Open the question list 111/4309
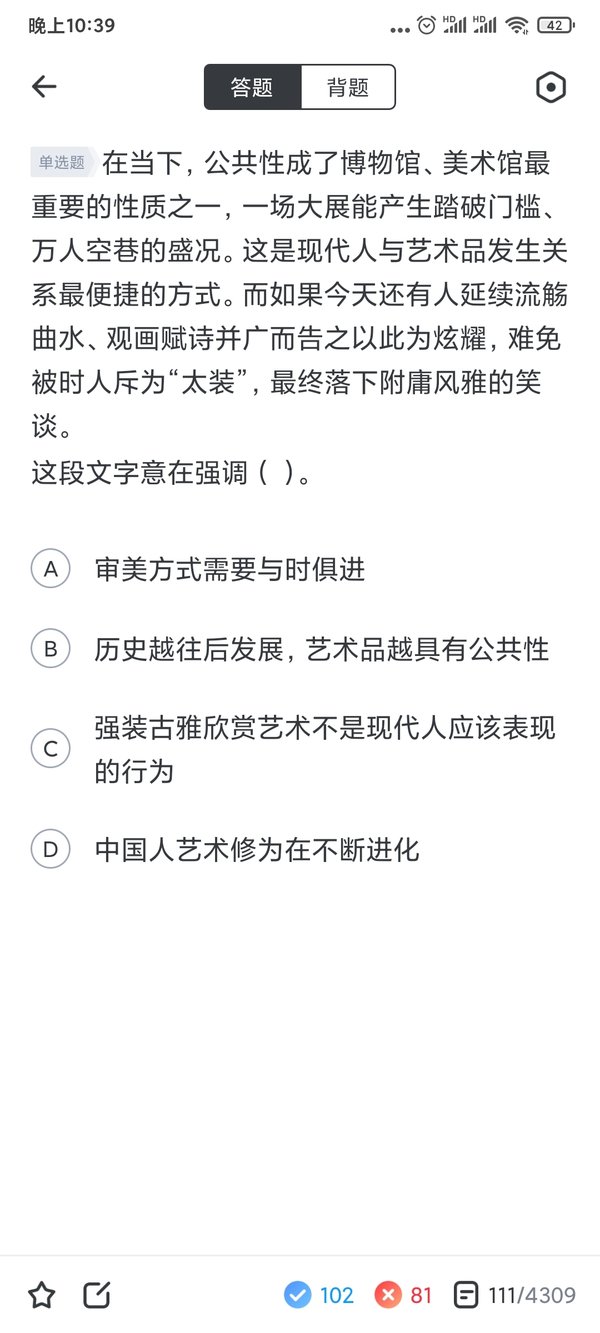Viewport: 600px width, 1333px height. [514, 1296]
